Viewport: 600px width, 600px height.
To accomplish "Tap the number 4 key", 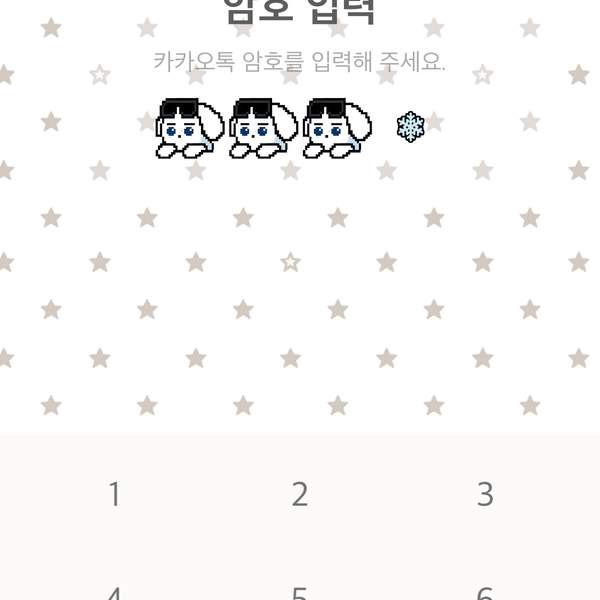I will coord(114,592).
